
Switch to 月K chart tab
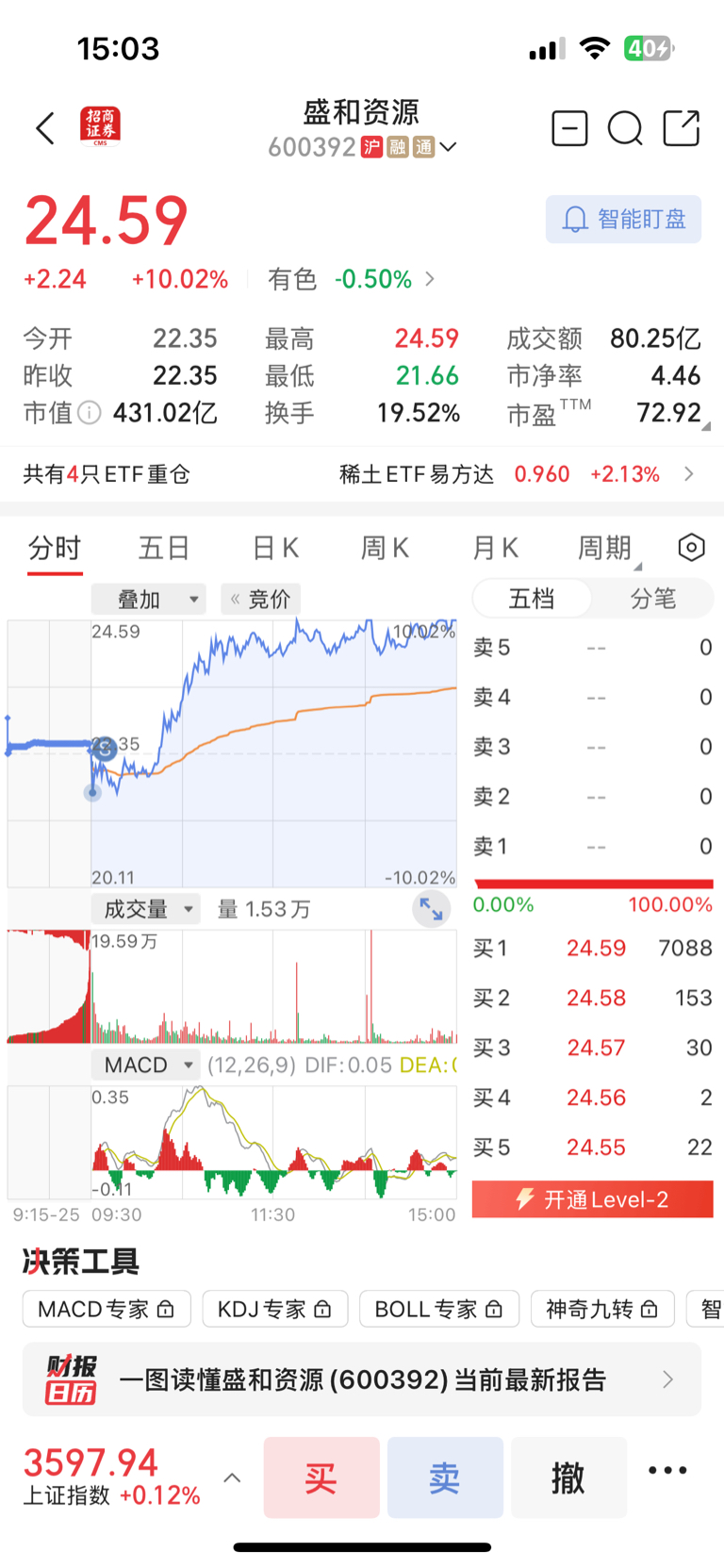pyautogui.click(x=495, y=548)
